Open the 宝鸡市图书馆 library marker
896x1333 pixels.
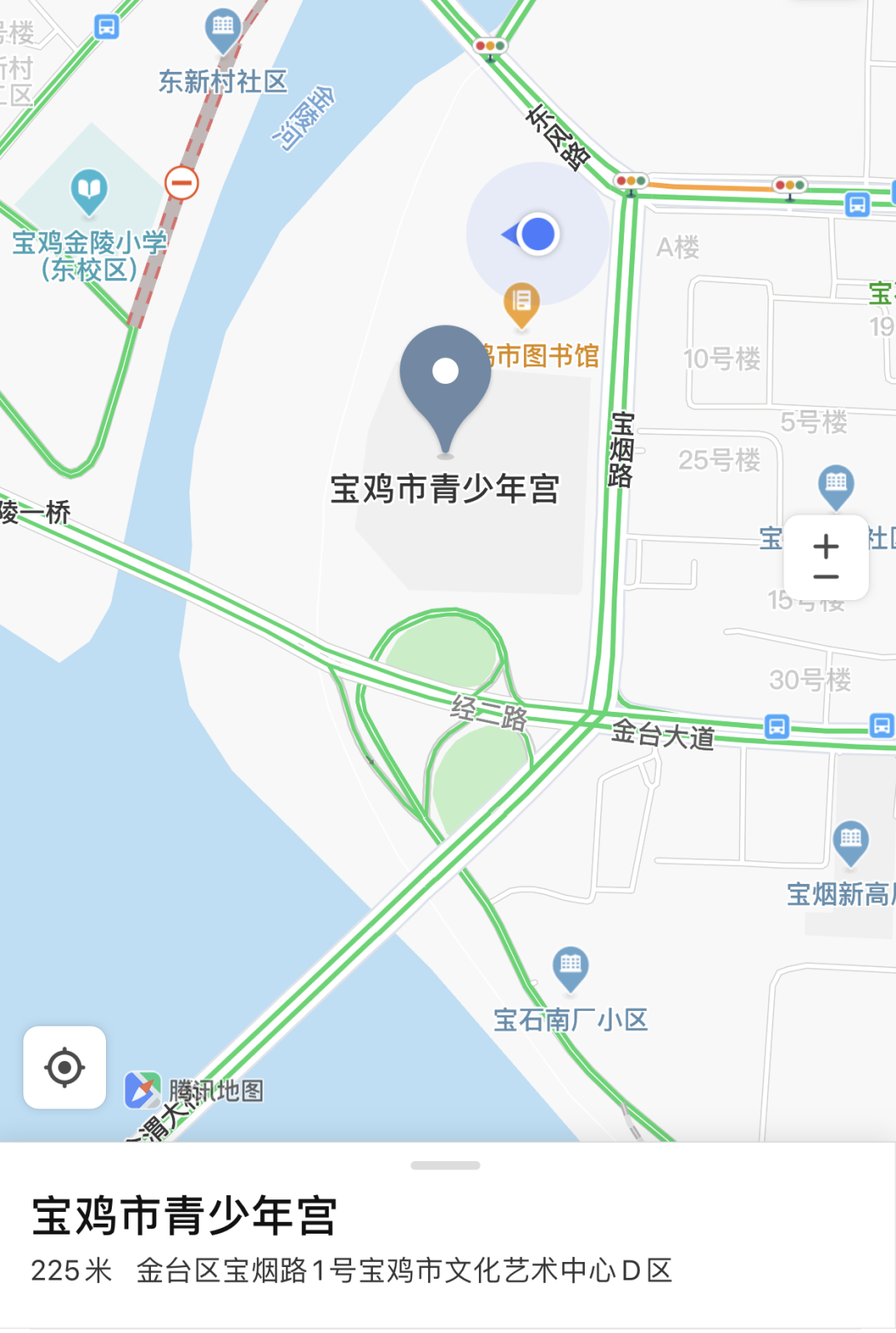point(521,301)
